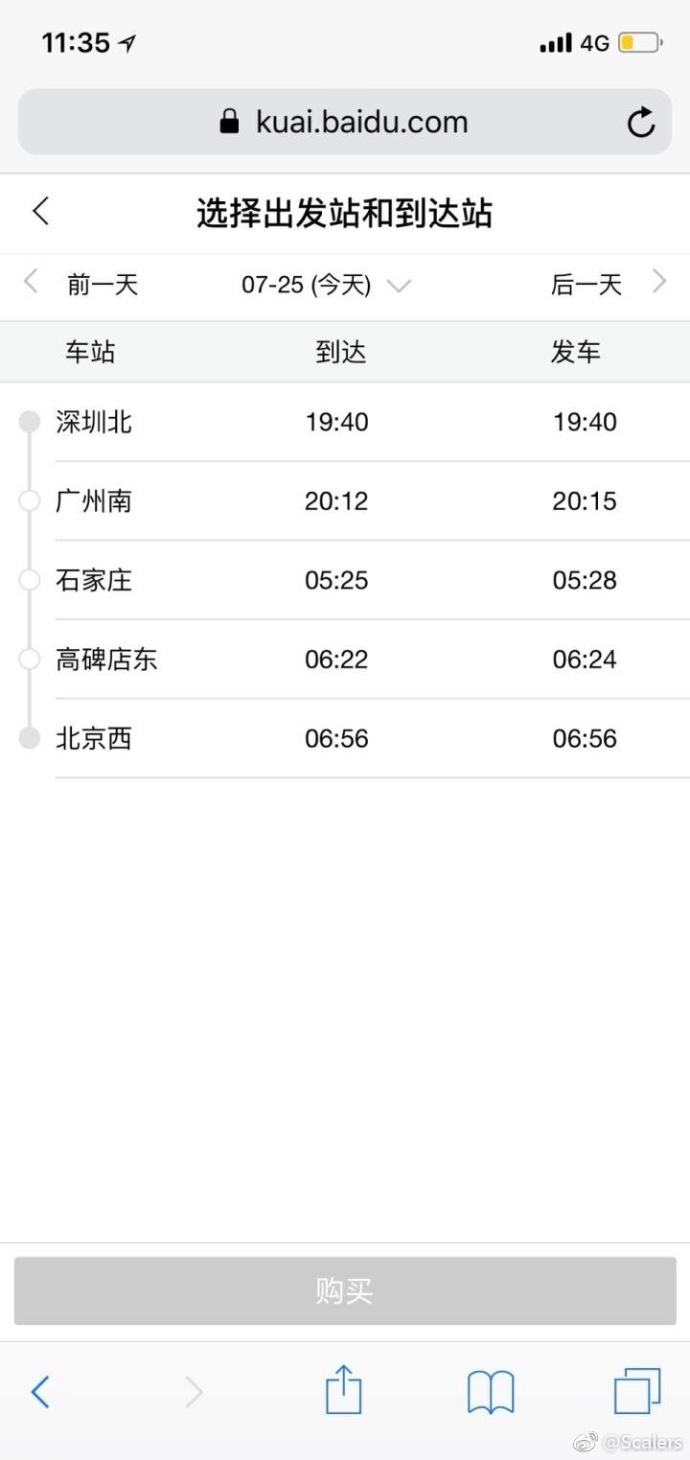The height and width of the screenshot is (1460, 690).
Task: Tap the 购买 purchase button
Action: (345, 1291)
